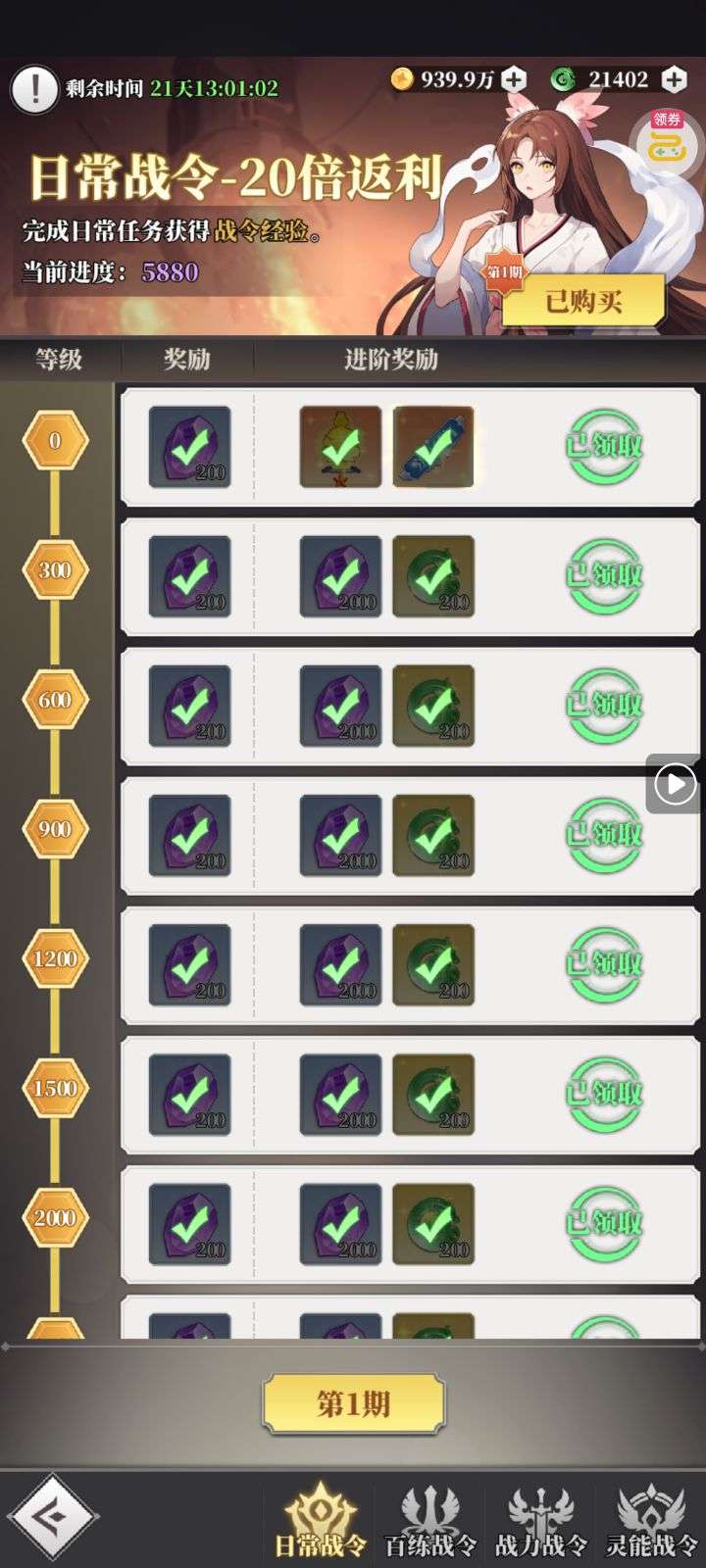Screen dimensions: 706x1568
Task: View the chick advanced reward at level 0
Action: pos(340,447)
